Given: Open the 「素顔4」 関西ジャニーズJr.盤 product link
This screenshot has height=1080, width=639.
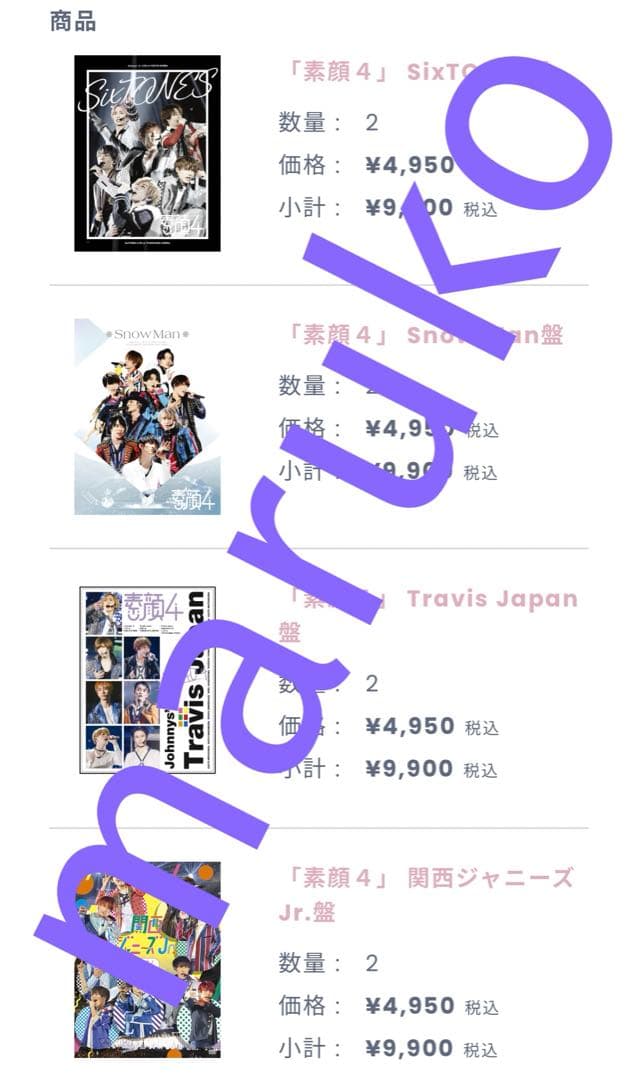Looking at the screenshot, I should (425, 879).
